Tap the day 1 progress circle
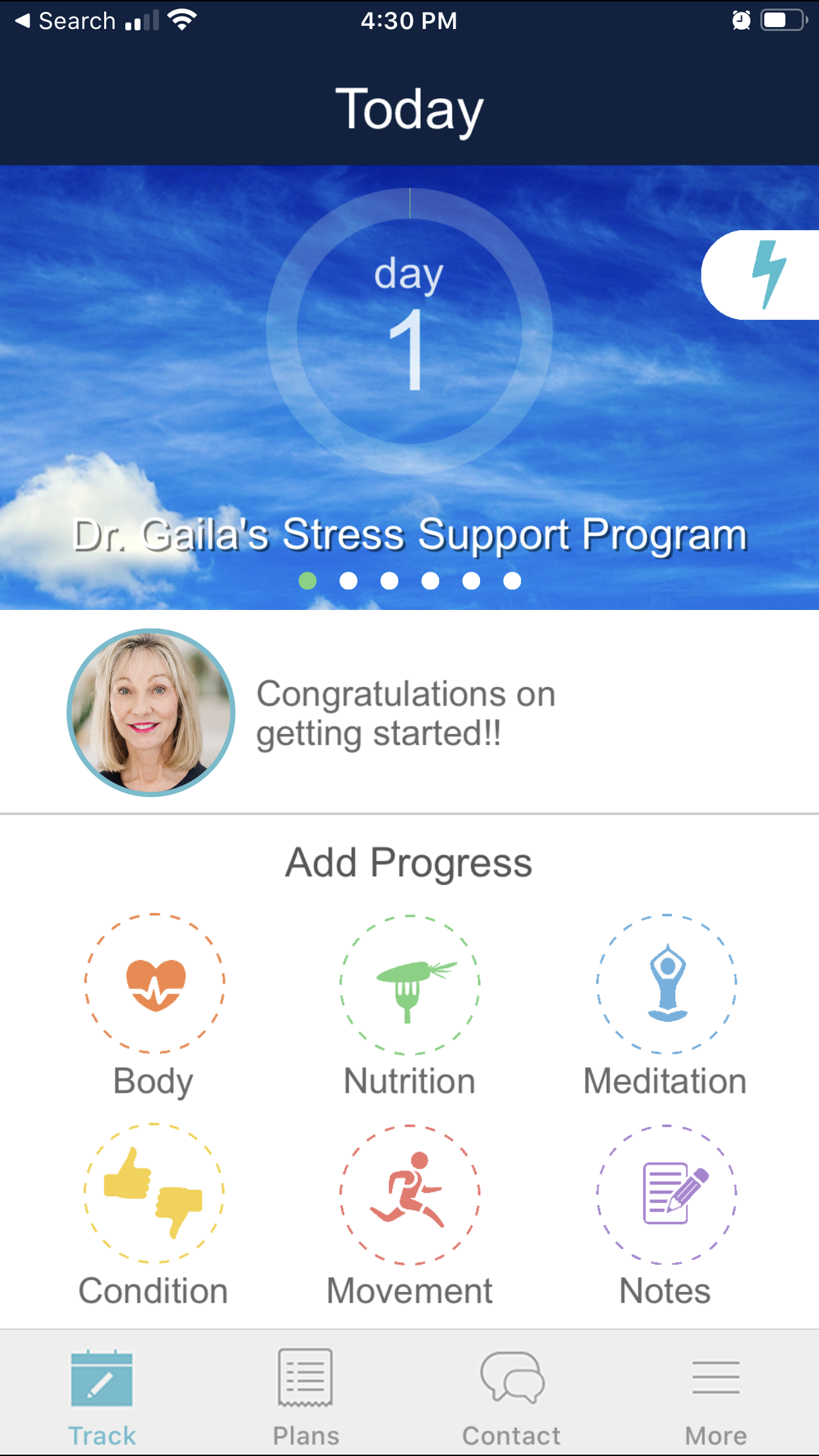Screen dimensions: 819x1456 (409, 331)
